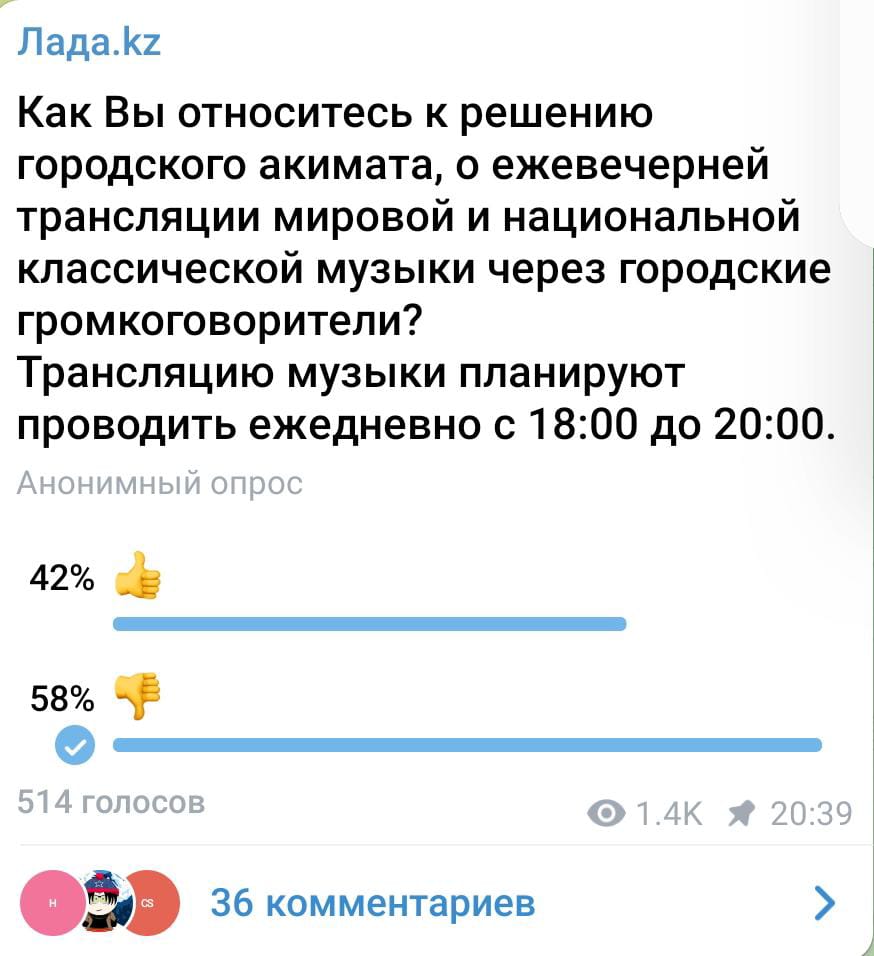This screenshot has width=874, height=956.
Task: Open the Лада.kz channel name
Action: [89, 45]
